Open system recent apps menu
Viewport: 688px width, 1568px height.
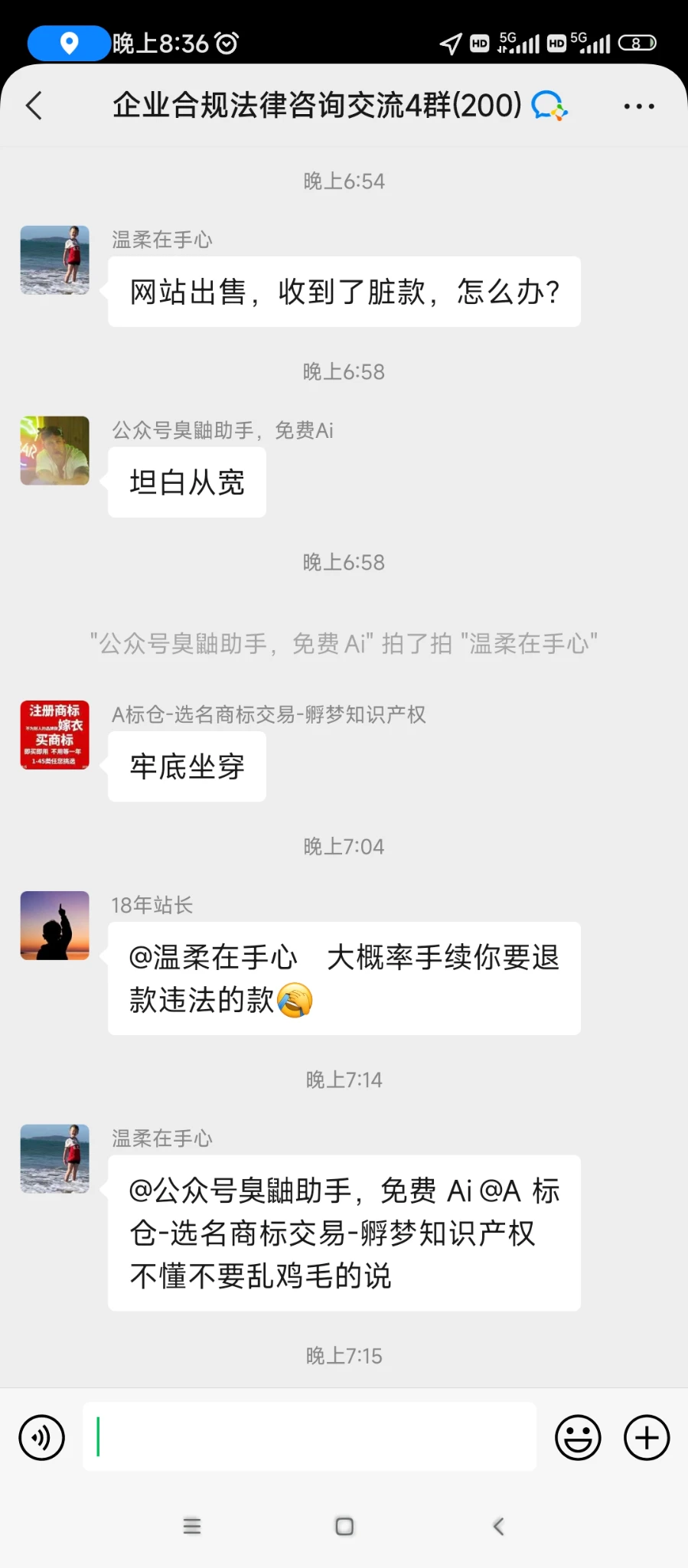(192, 1526)
